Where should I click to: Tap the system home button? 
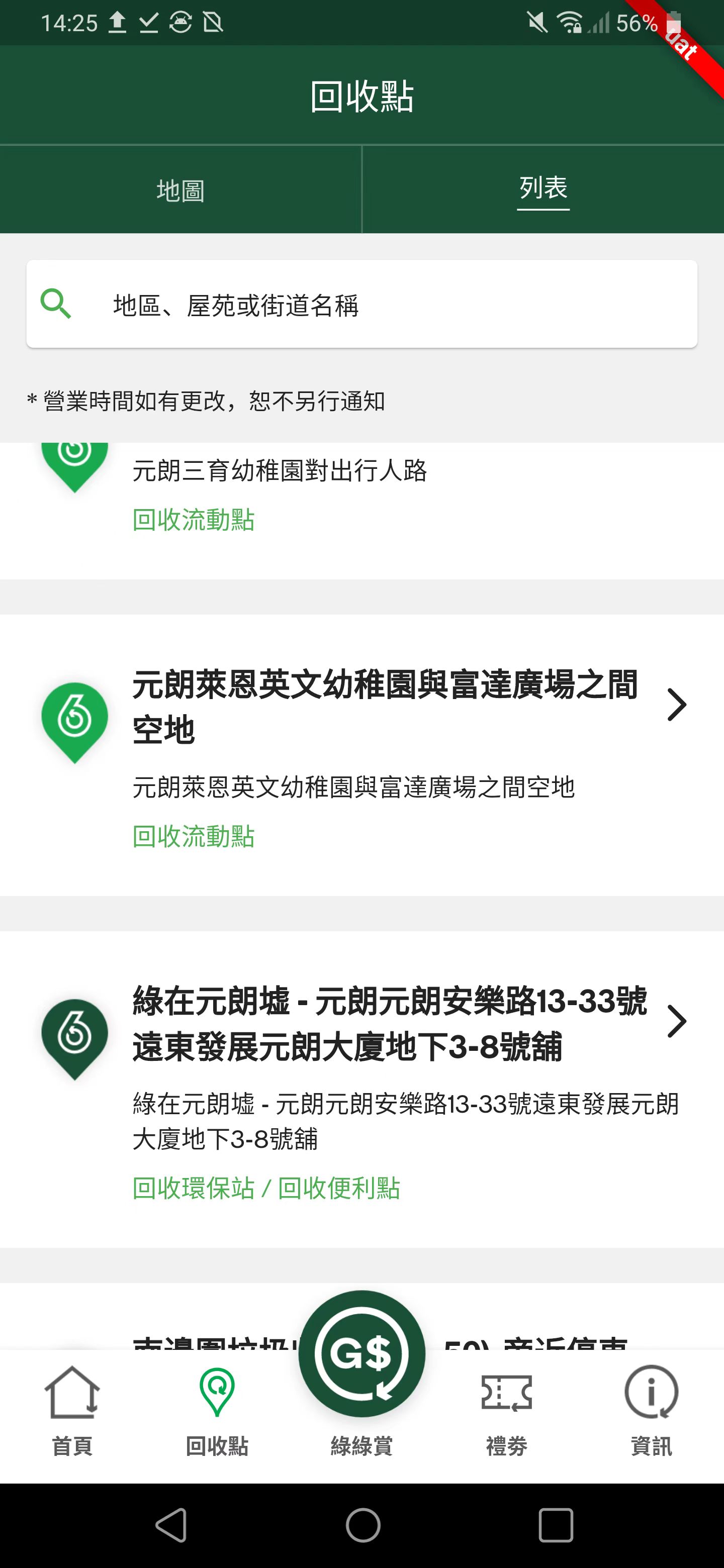click(363, 1525)
